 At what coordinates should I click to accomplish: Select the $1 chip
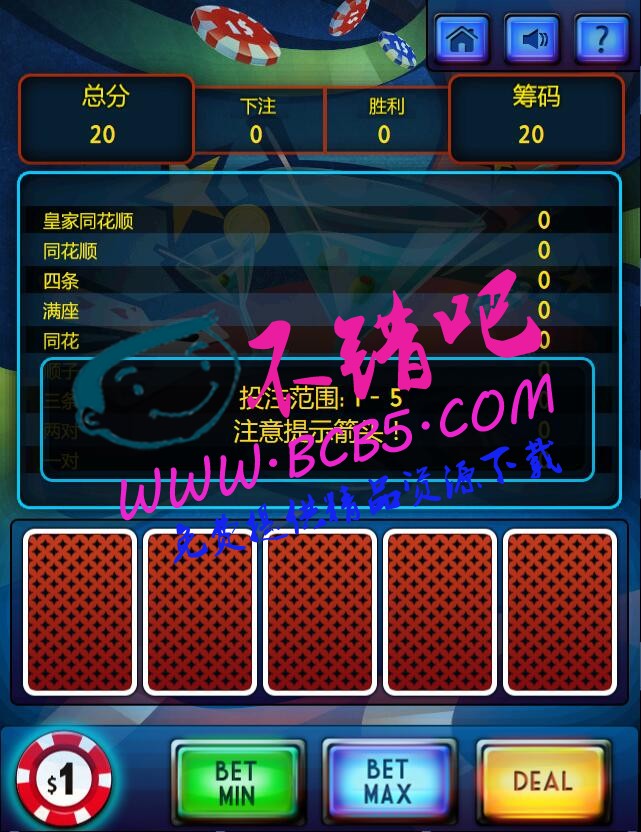62,780
